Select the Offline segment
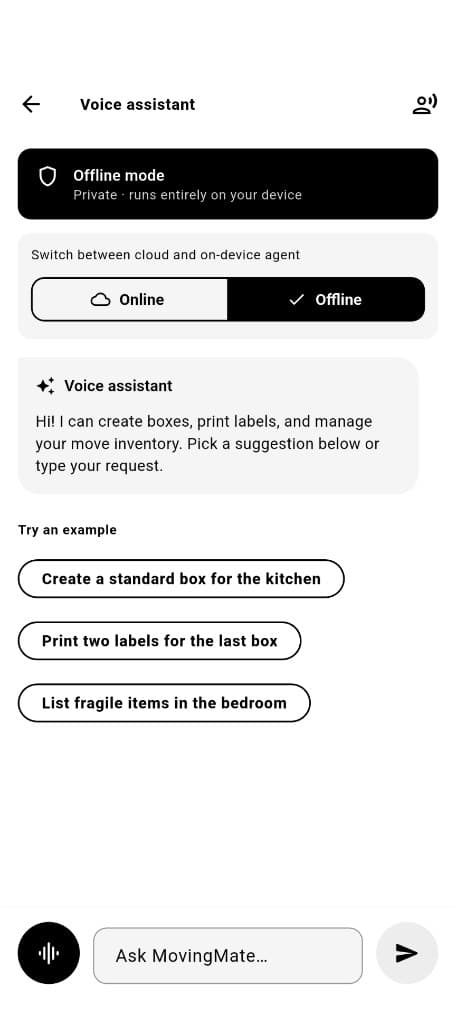This screenshot has width=456, height=1024. (x=326, y=300)
